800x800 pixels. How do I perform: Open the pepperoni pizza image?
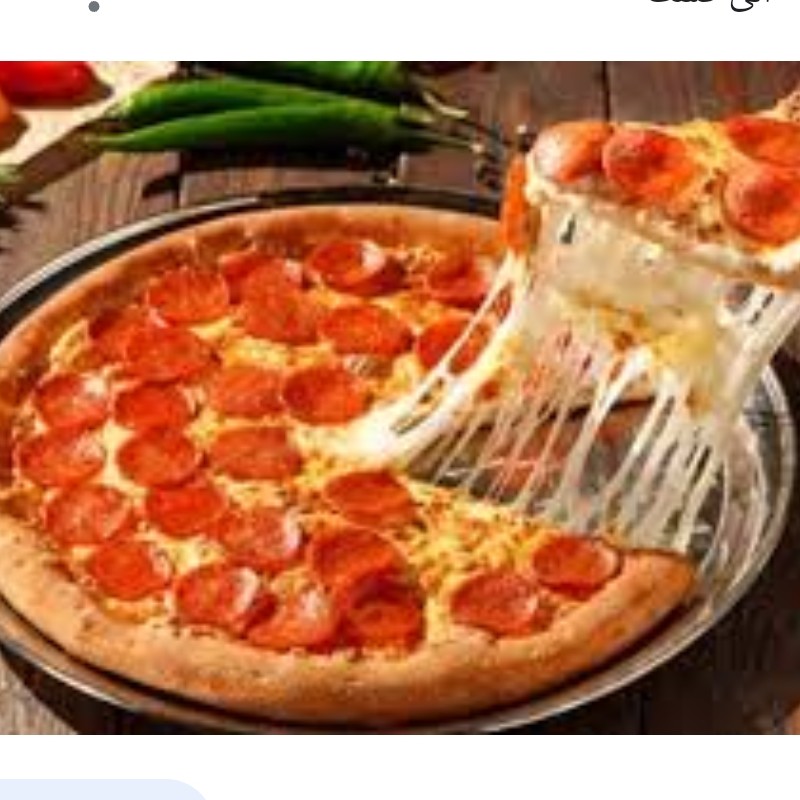[x=400, y=398]
